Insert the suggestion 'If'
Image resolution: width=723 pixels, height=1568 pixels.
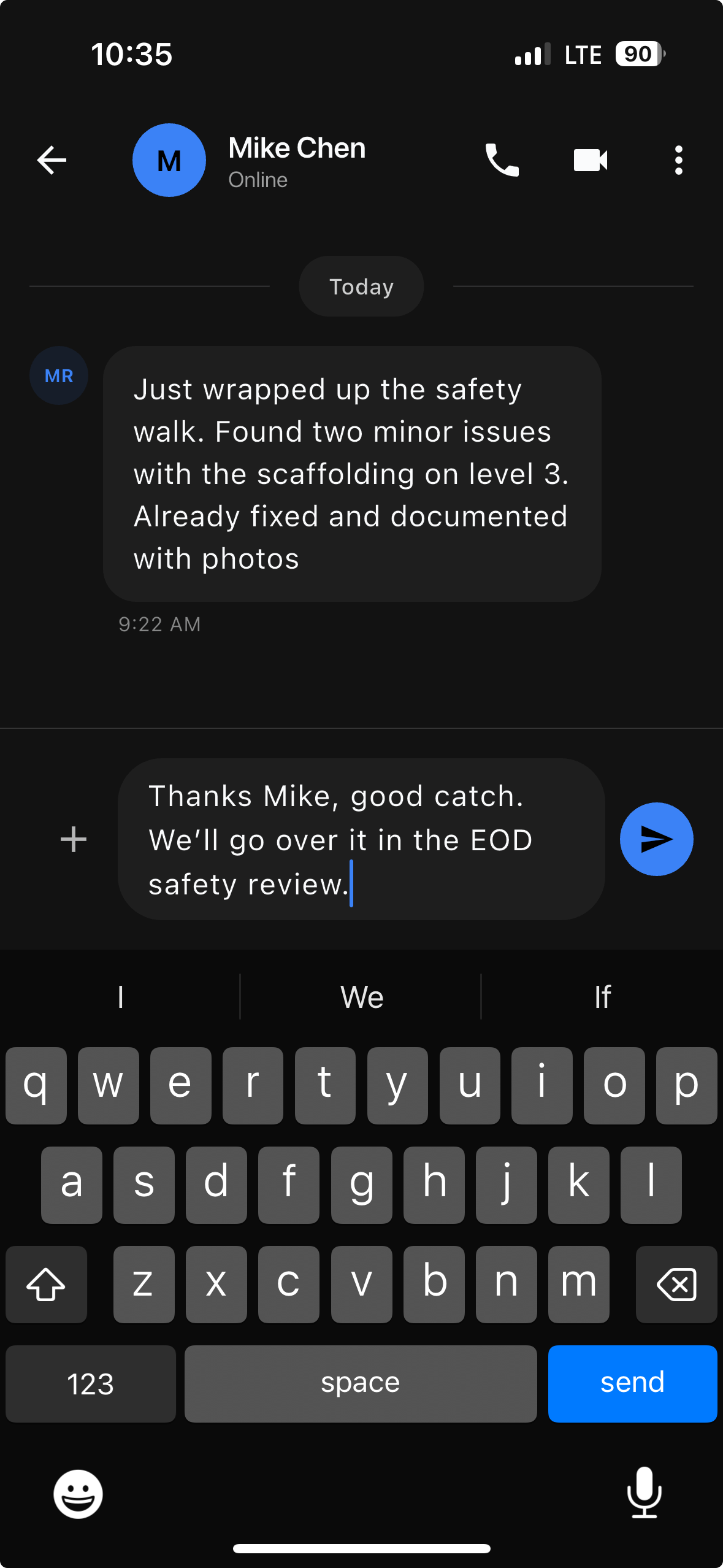pyautogui.click(x=602, y=997)
